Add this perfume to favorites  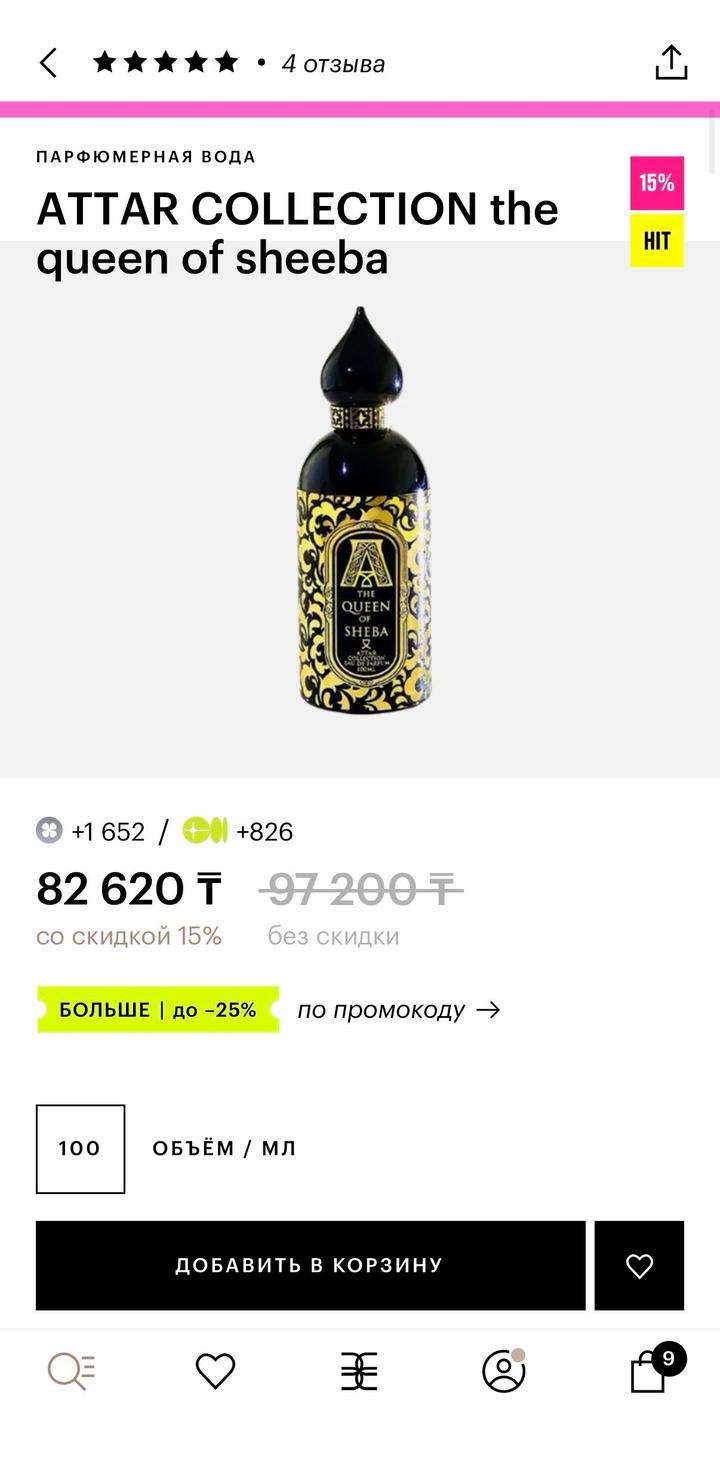(639, 1266)
